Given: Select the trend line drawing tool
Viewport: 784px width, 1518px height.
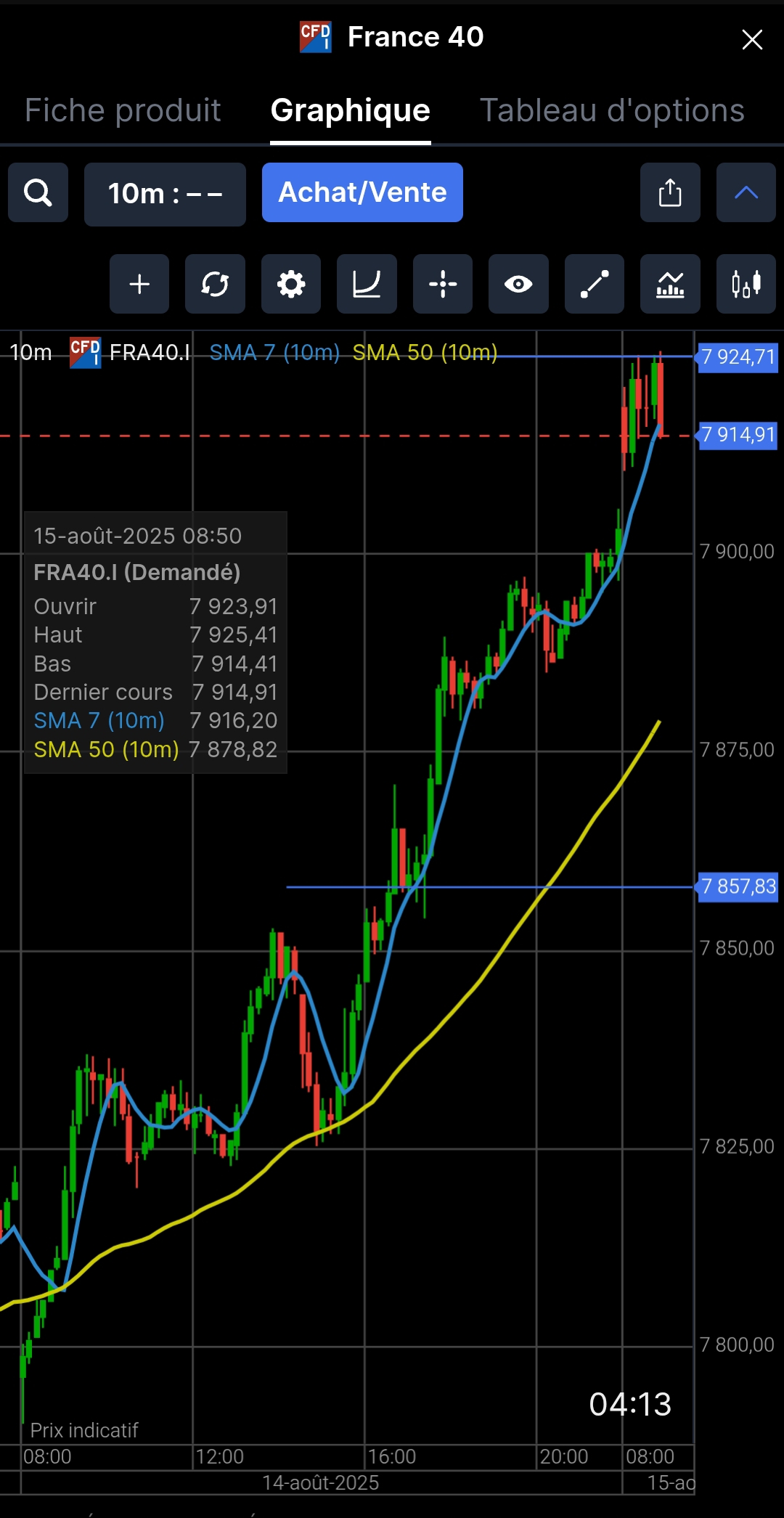Looking at the screenshot, I should (x=594, y=284).
